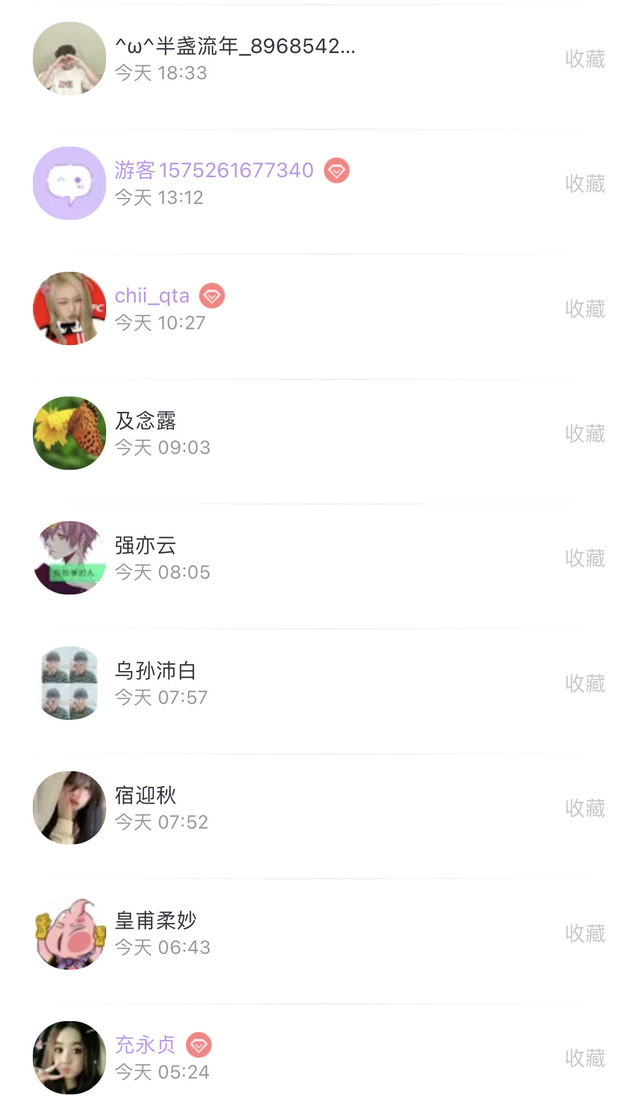This screenshot has height=1096, width=640.
Task: Select 收藏 in 宿迎秋's row
Action: pos(585,809)
